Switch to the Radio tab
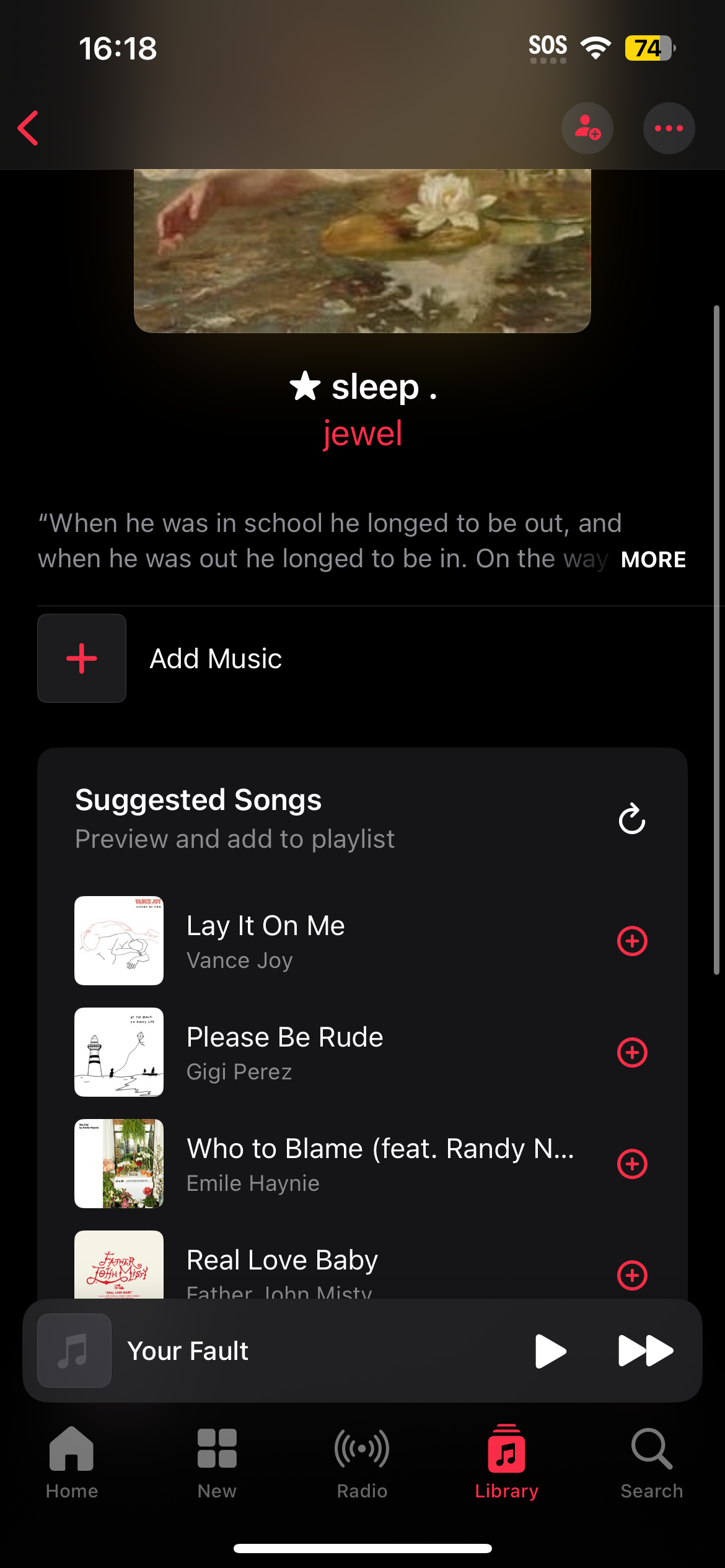This screenshot has width=725, height=1568. 362,1463
